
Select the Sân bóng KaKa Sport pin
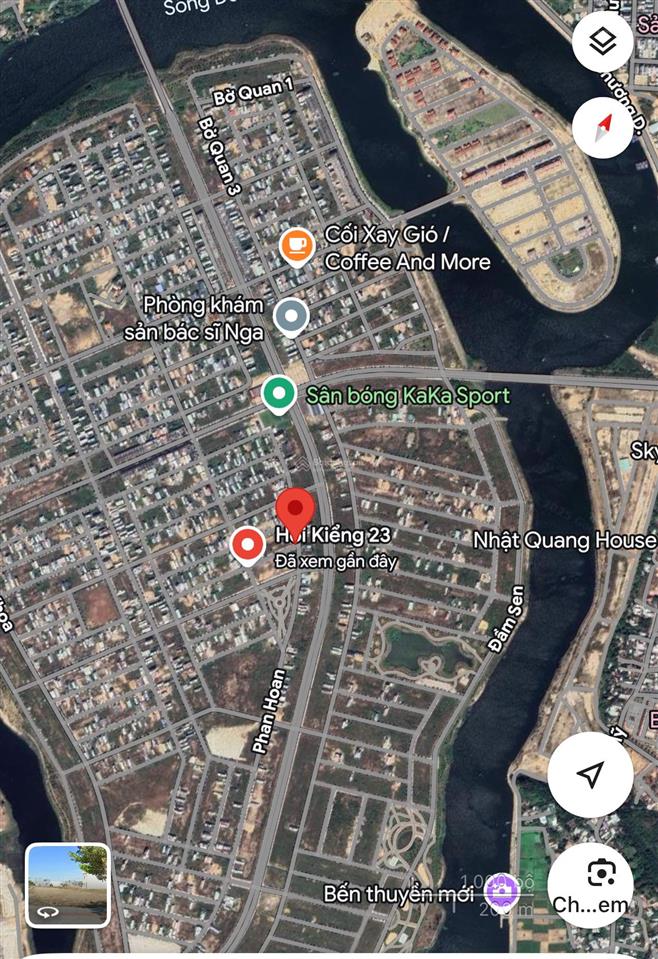coord(278,395)
